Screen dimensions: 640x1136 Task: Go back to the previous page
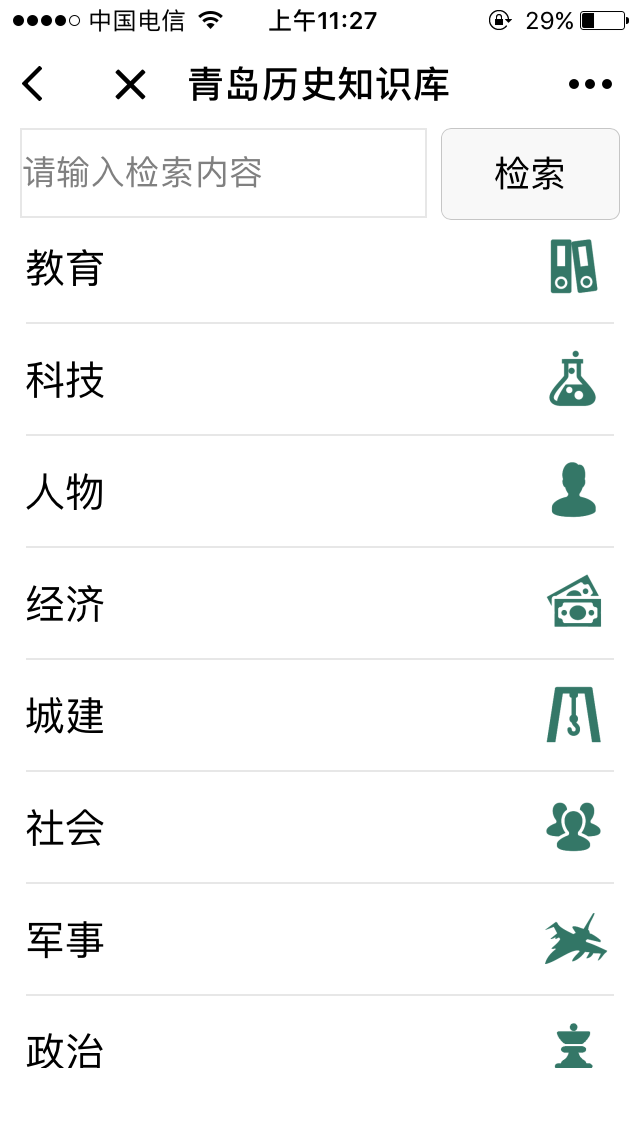point(33,84)
